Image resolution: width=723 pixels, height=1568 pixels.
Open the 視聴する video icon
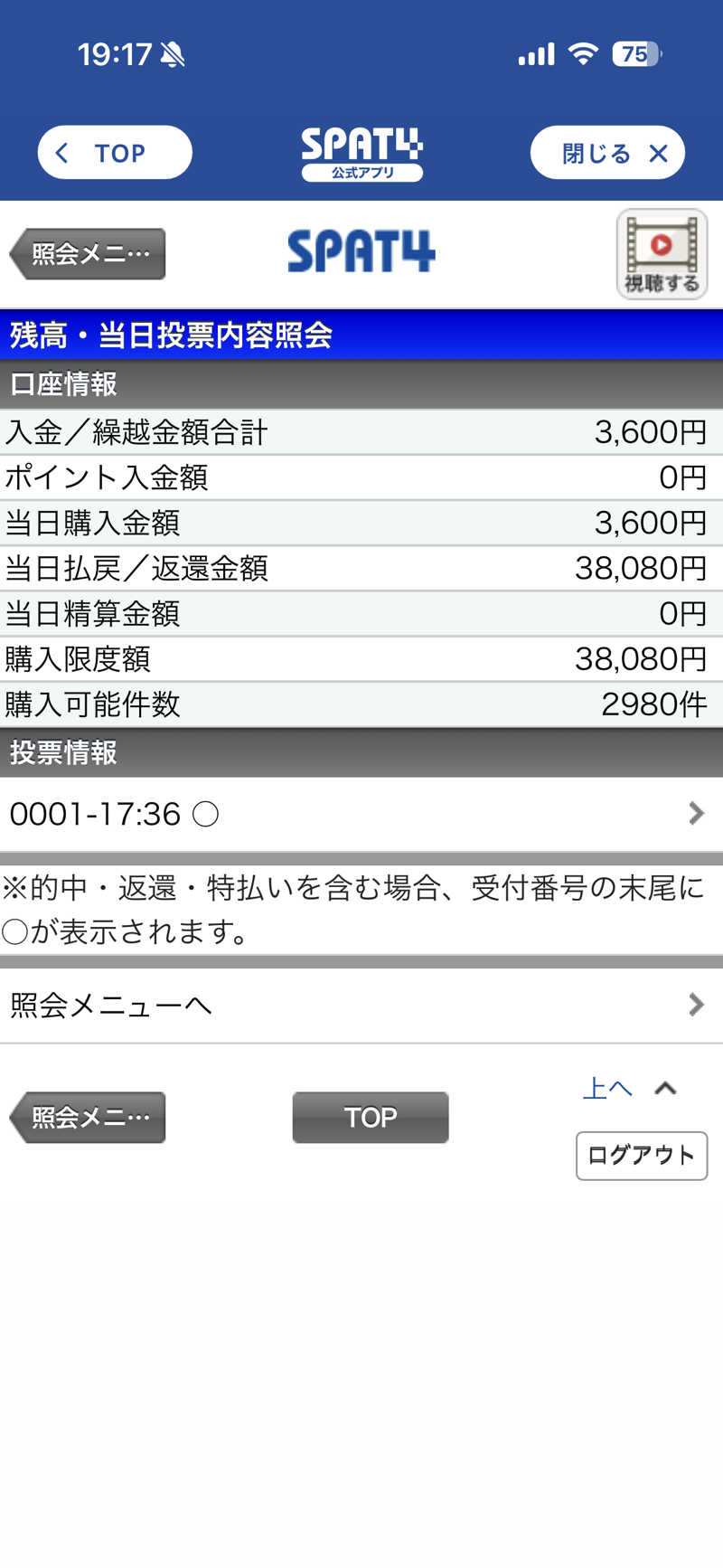pyautogui.click(x=662, y=254)
